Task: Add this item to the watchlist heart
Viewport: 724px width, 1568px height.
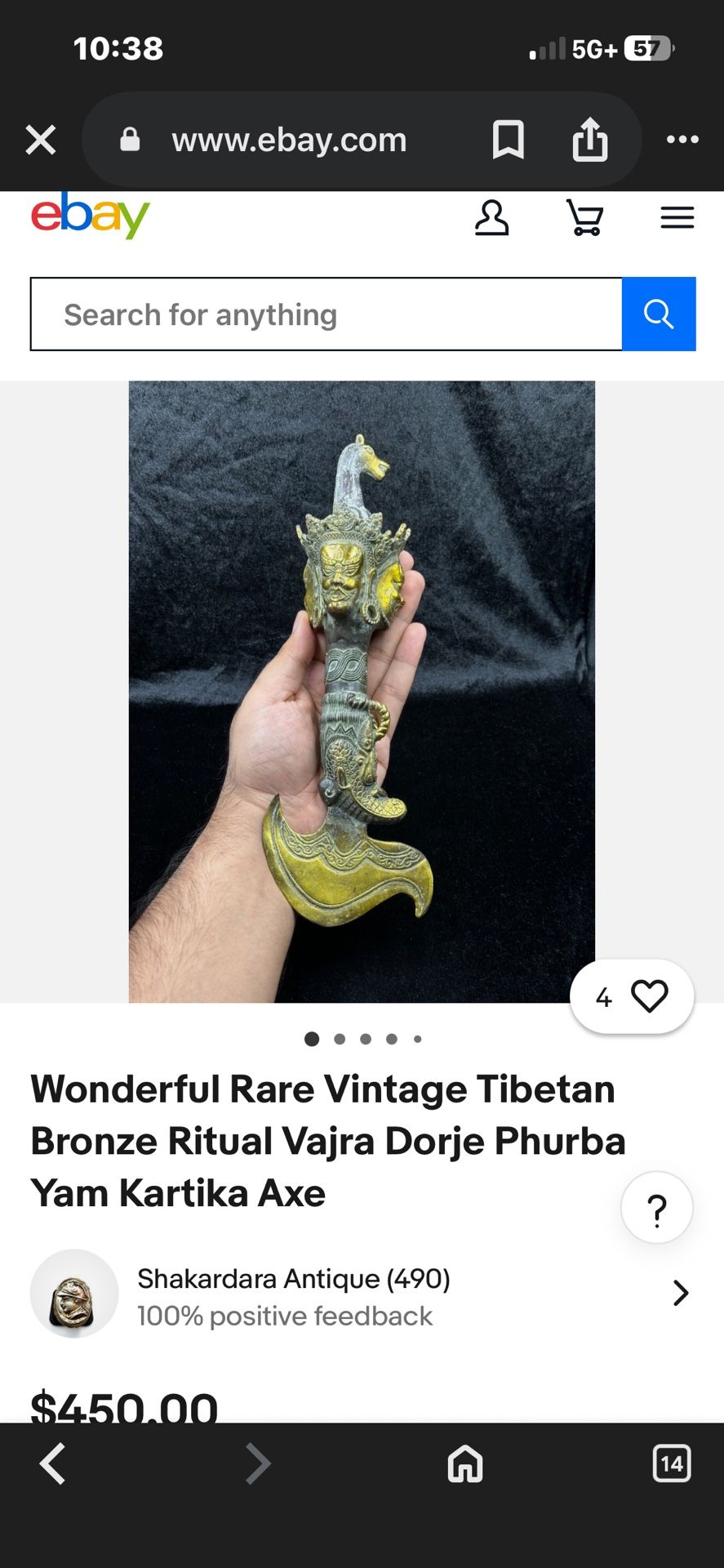Action: pyautogui.click(x=649, y=996)
